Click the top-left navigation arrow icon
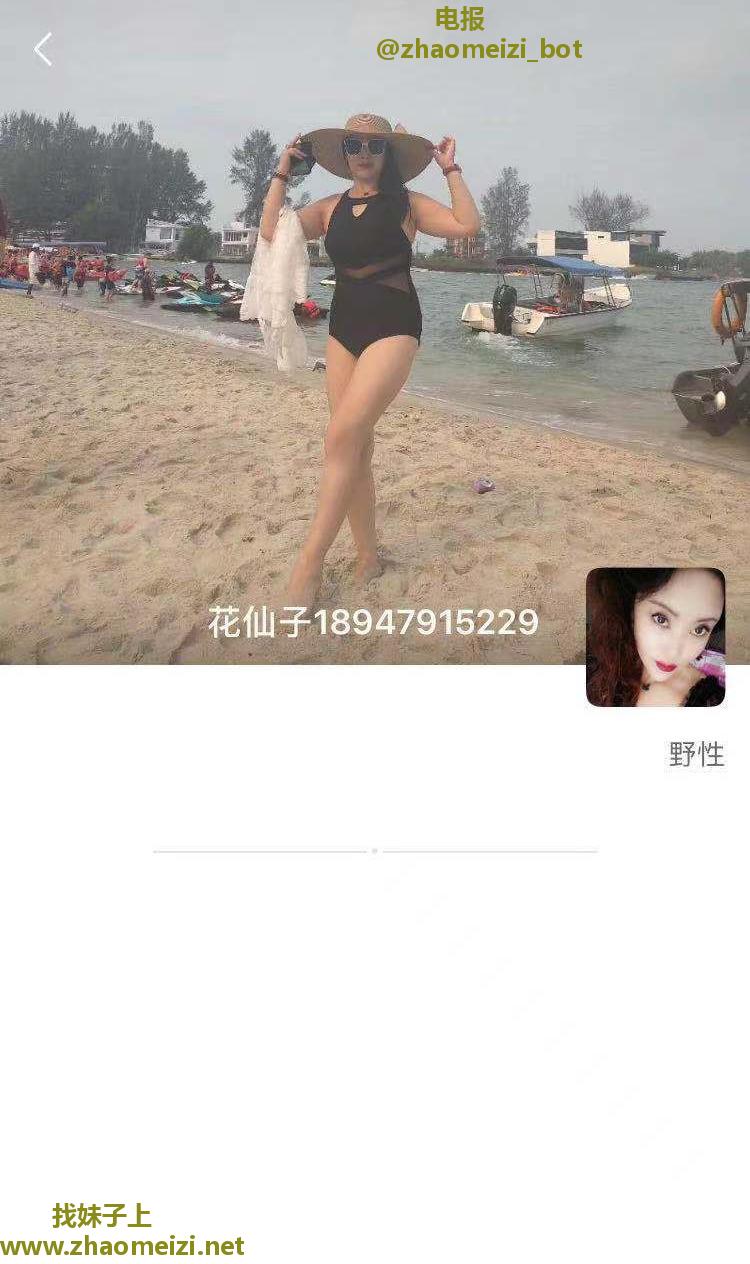 pyautogui.click(x=43, y=49)
